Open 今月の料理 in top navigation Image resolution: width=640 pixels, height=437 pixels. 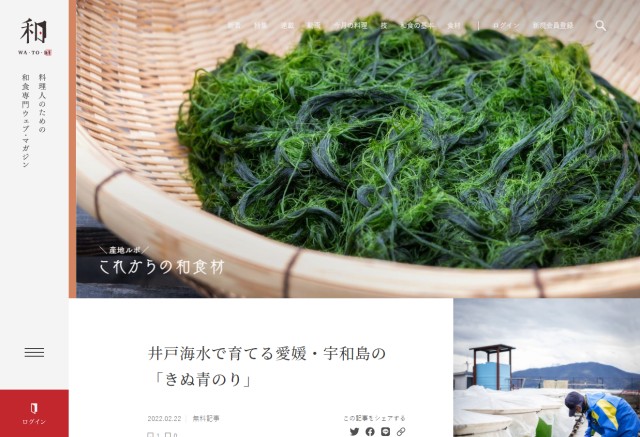pos(351,25)
